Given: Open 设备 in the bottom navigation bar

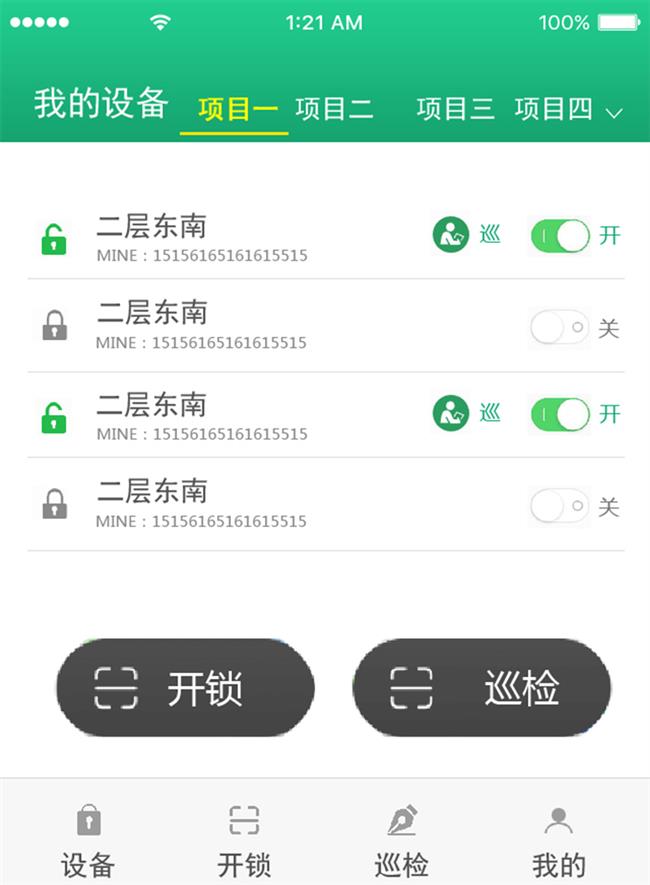Looking at the screenshot, I should tap(88, 840).
